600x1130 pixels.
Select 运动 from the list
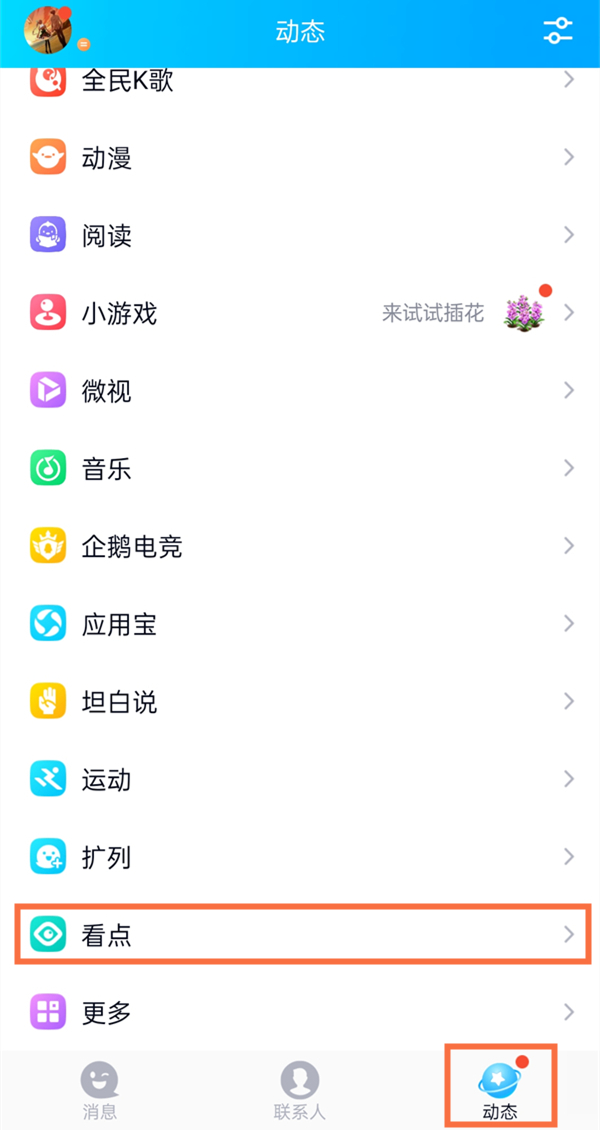tap(300, 779)
